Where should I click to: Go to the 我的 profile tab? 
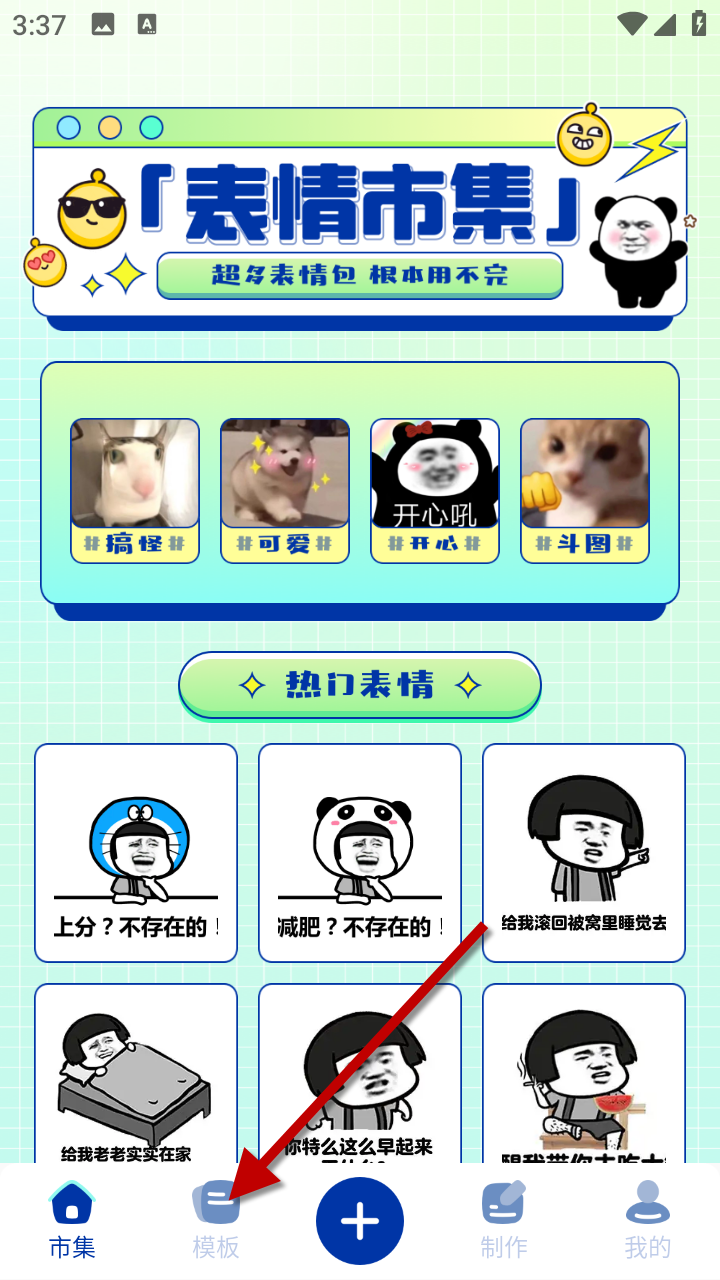tap(648, 1220)
